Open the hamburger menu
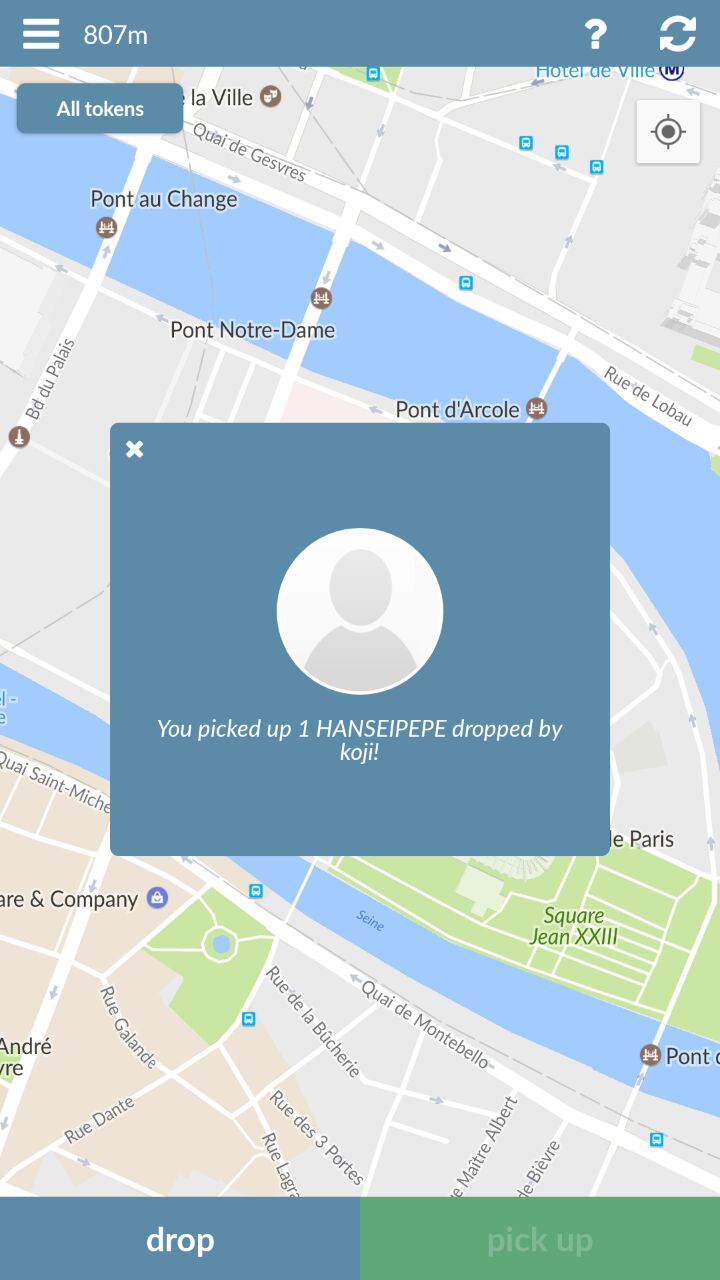The image size is (720, 1280). 41,34
